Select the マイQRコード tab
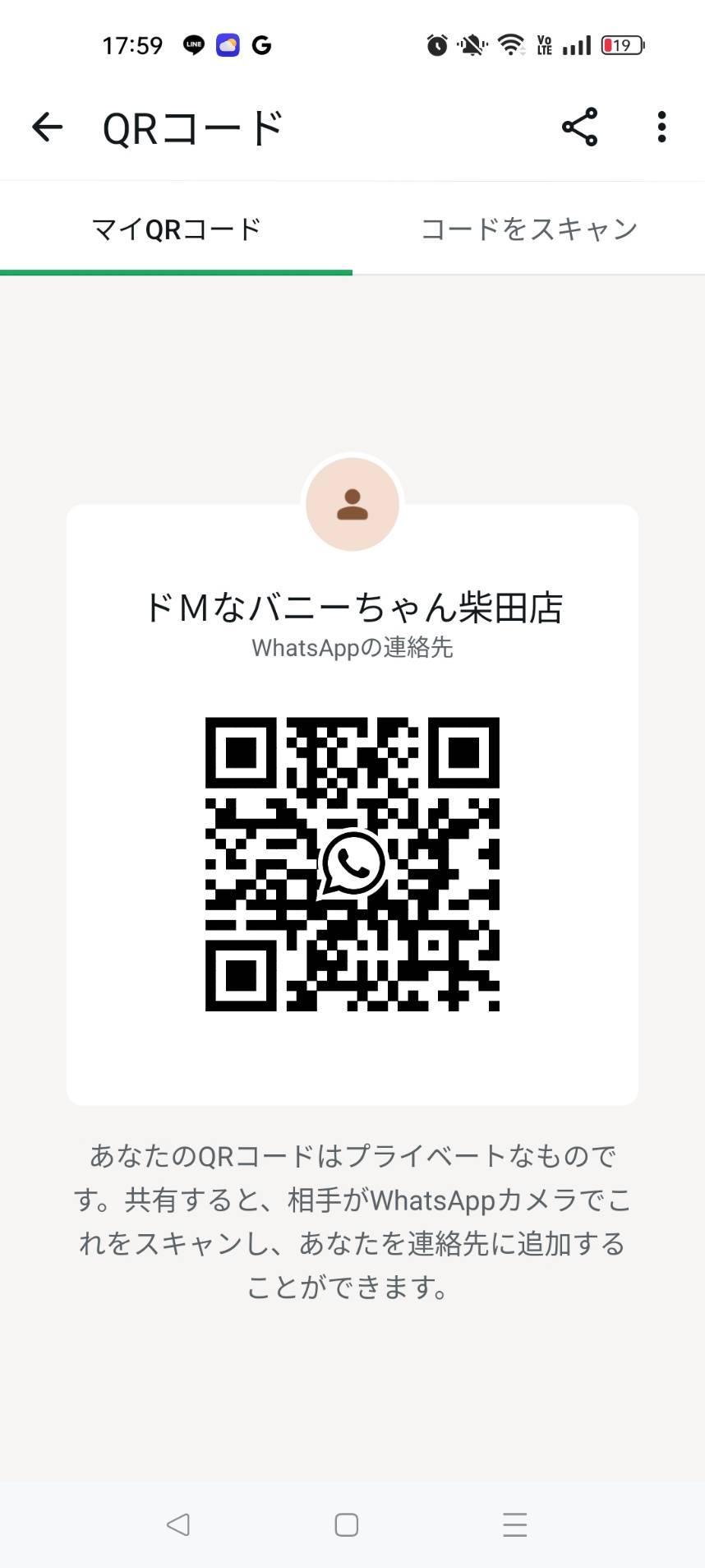This screenshot has width=705, height=1568. tap(176, 229)
